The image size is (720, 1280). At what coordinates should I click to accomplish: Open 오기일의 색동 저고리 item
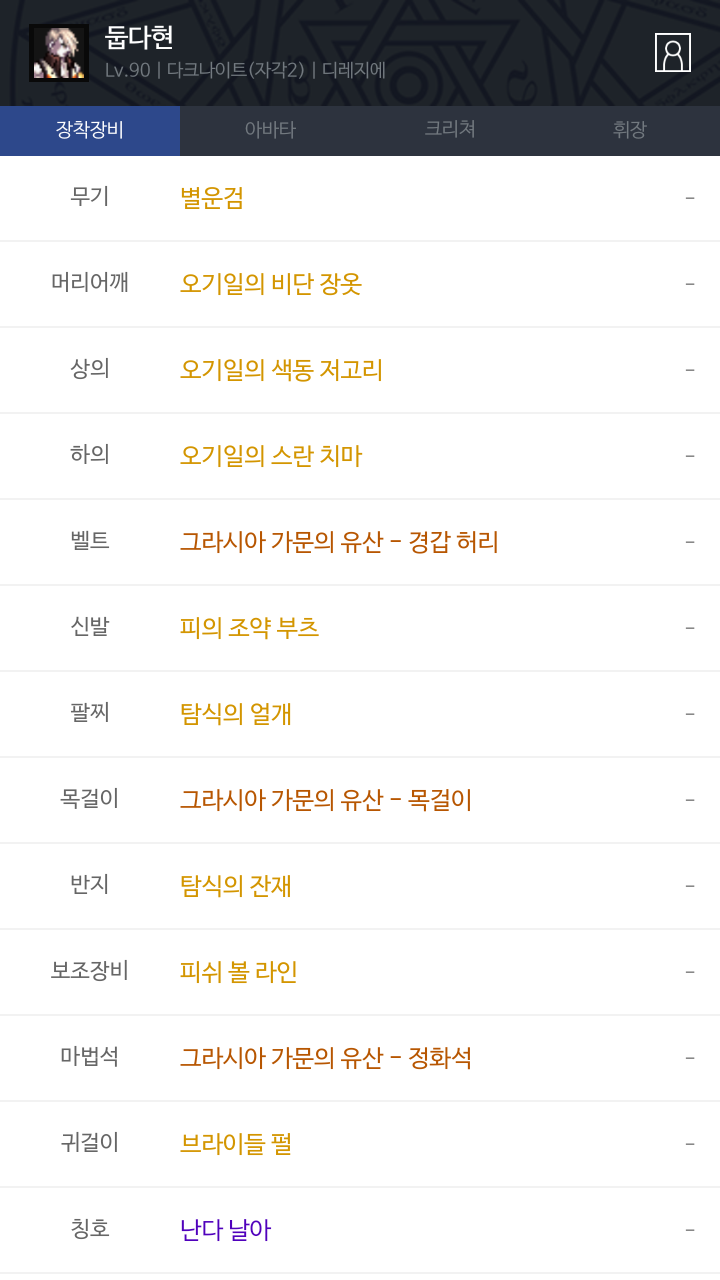[x=281, y=370]
